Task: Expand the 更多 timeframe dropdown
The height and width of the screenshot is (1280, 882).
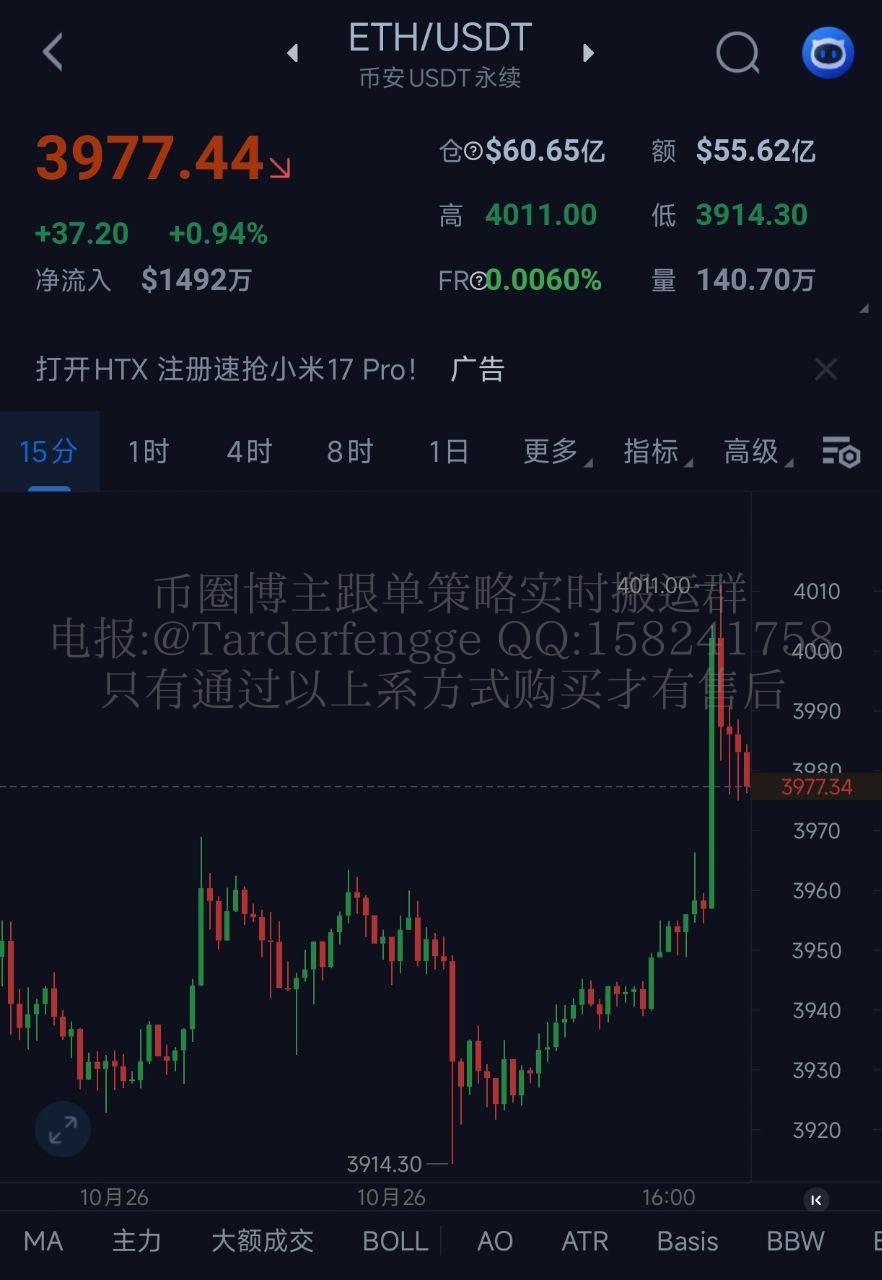Action: pos(552,451)
